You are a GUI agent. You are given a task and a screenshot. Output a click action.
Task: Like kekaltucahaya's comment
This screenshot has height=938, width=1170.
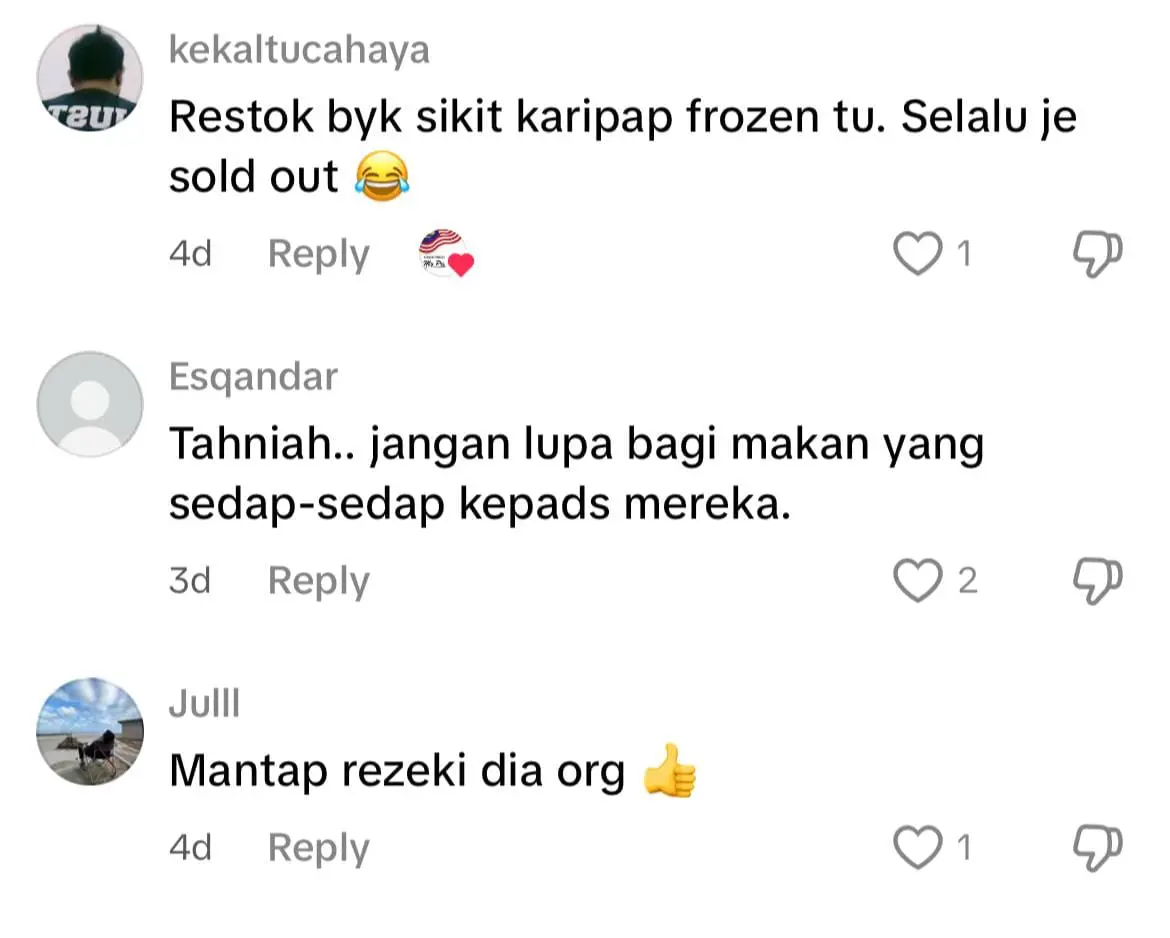tap(917, 254)
